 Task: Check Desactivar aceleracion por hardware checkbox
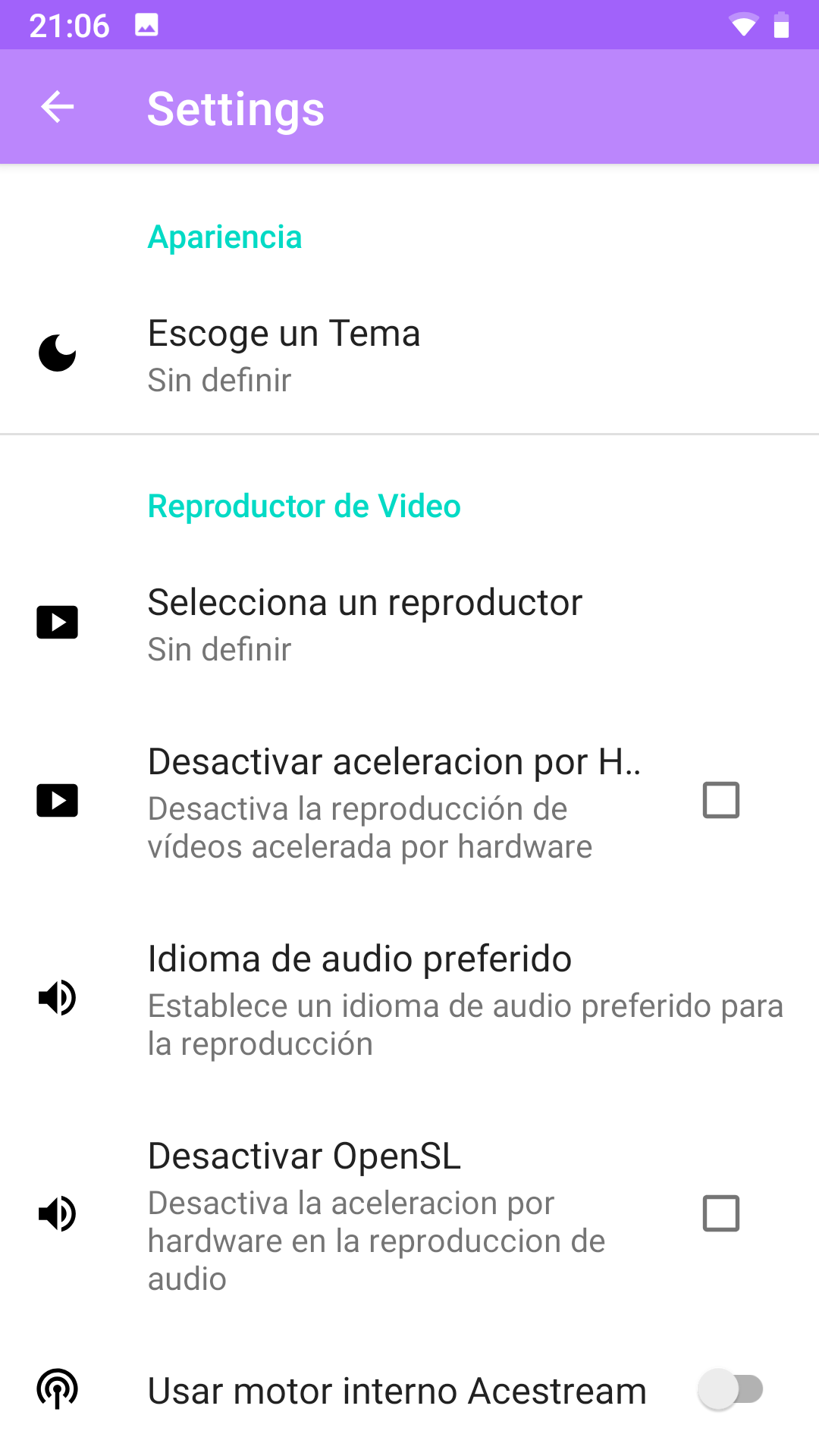pos(720,801)
